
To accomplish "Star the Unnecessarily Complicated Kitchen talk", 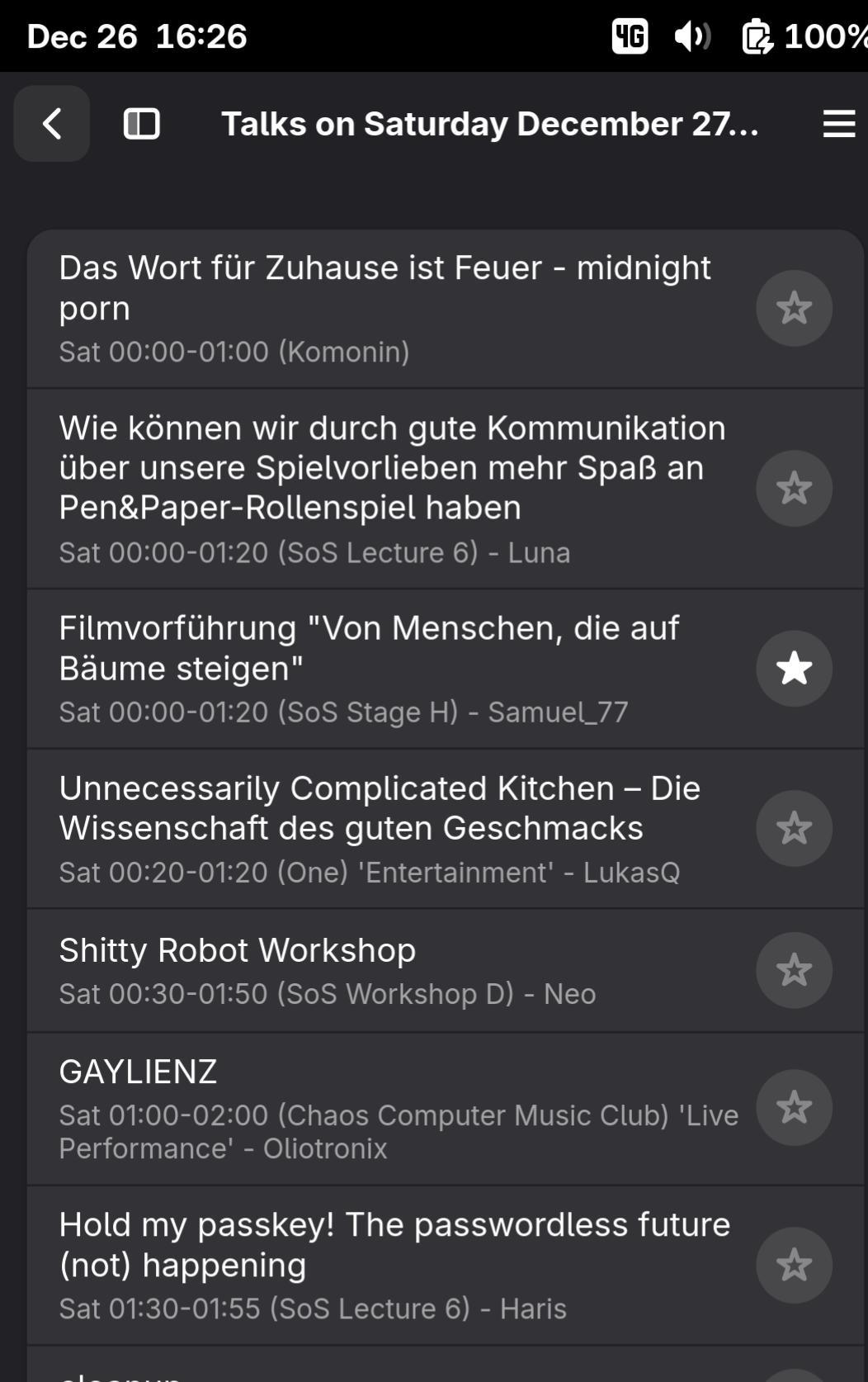I will pos(794,829).
